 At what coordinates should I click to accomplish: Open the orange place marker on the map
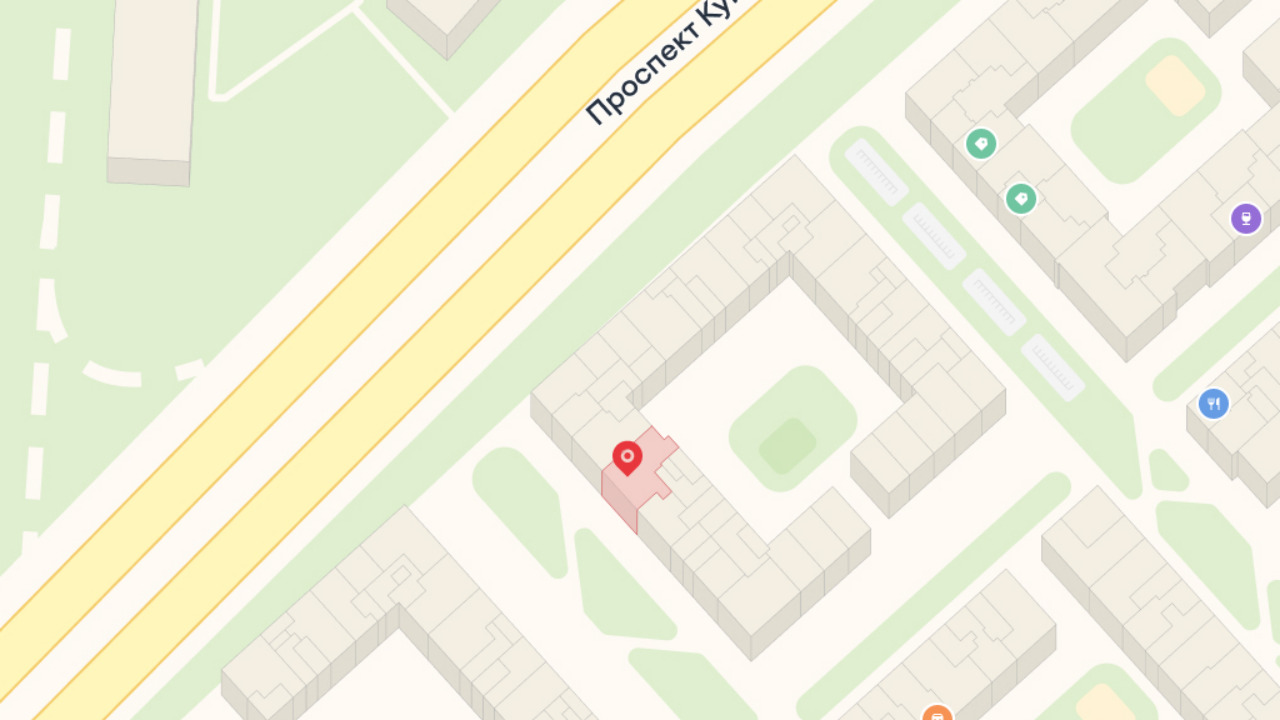coord(937,712)
